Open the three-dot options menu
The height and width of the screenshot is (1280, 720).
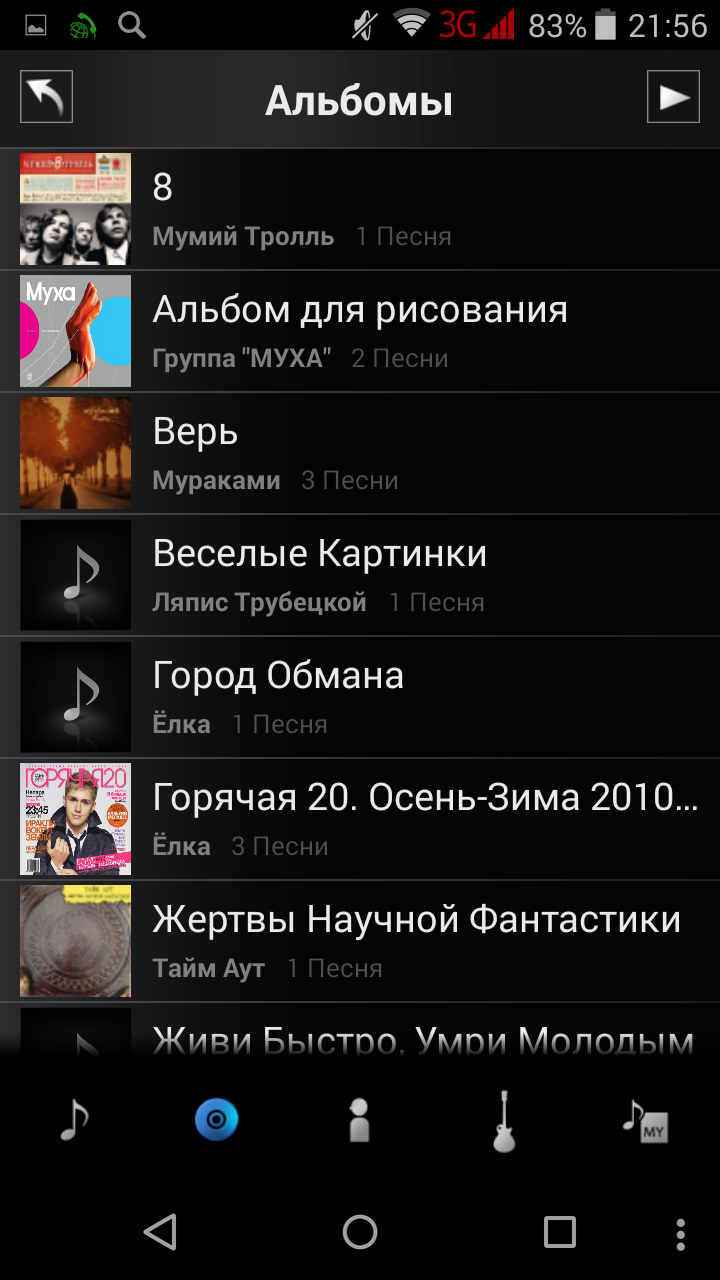(681, 1233)
